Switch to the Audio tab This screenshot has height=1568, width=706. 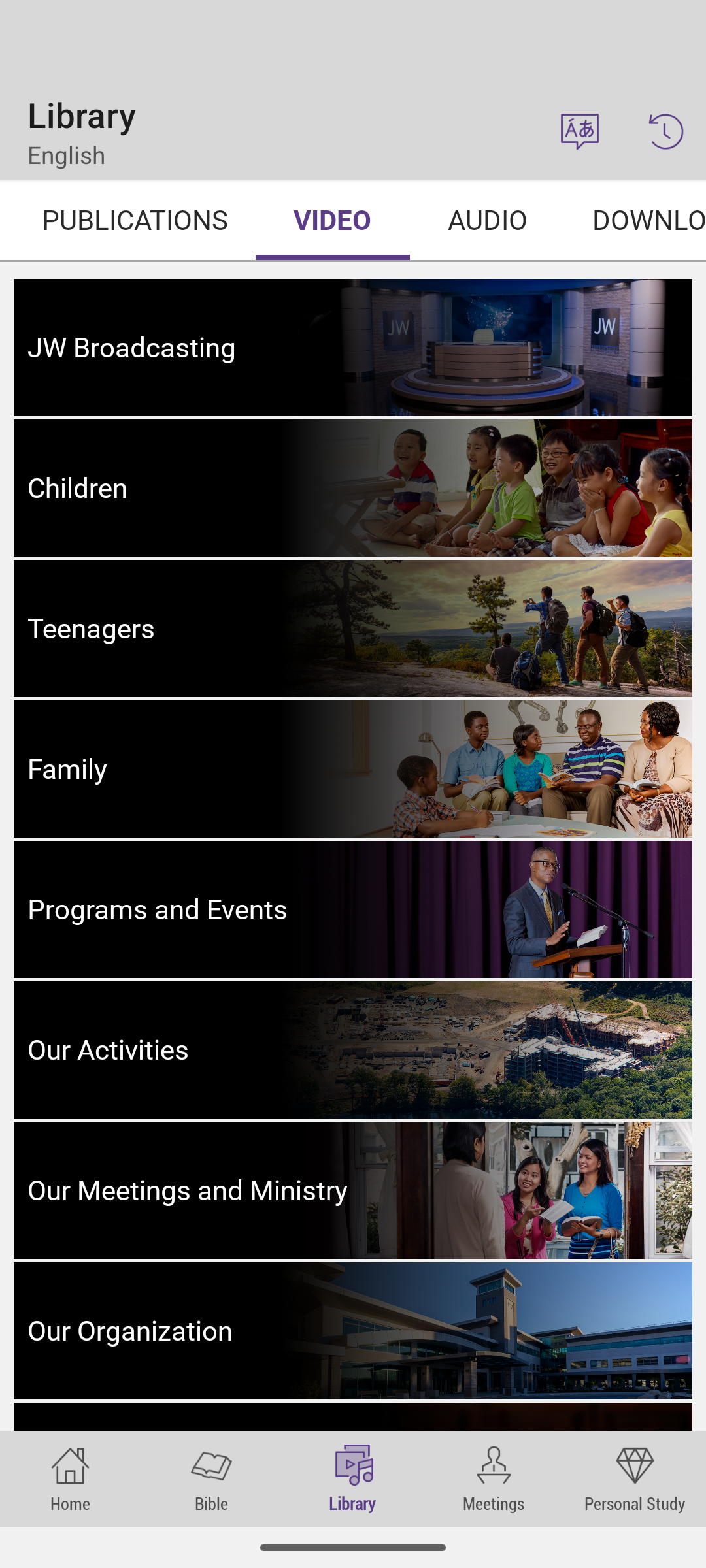tap(487, 221)
